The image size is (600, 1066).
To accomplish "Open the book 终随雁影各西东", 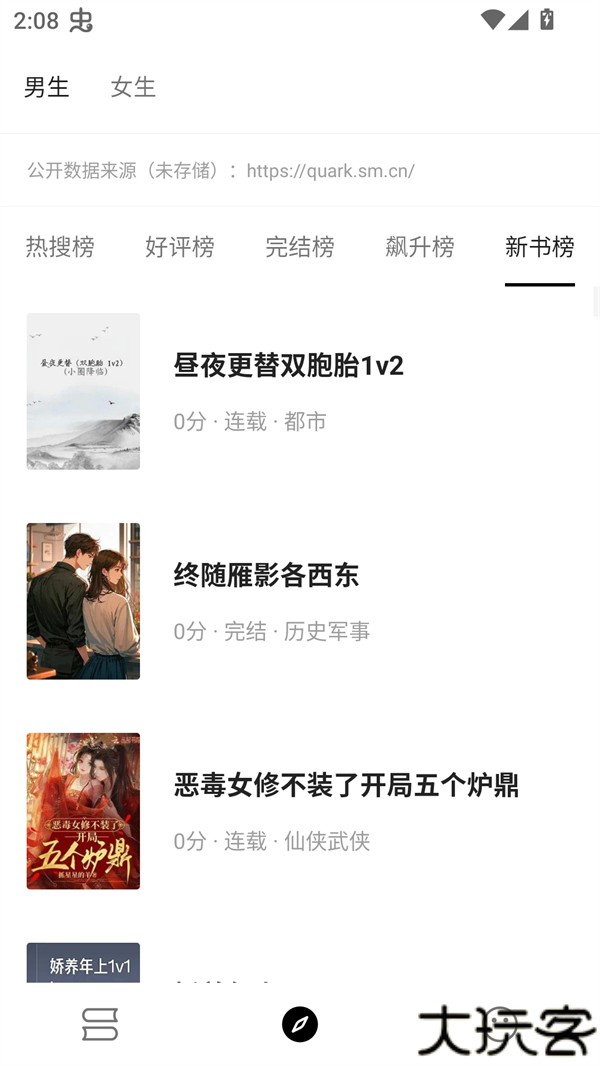I will coord(266,576).
